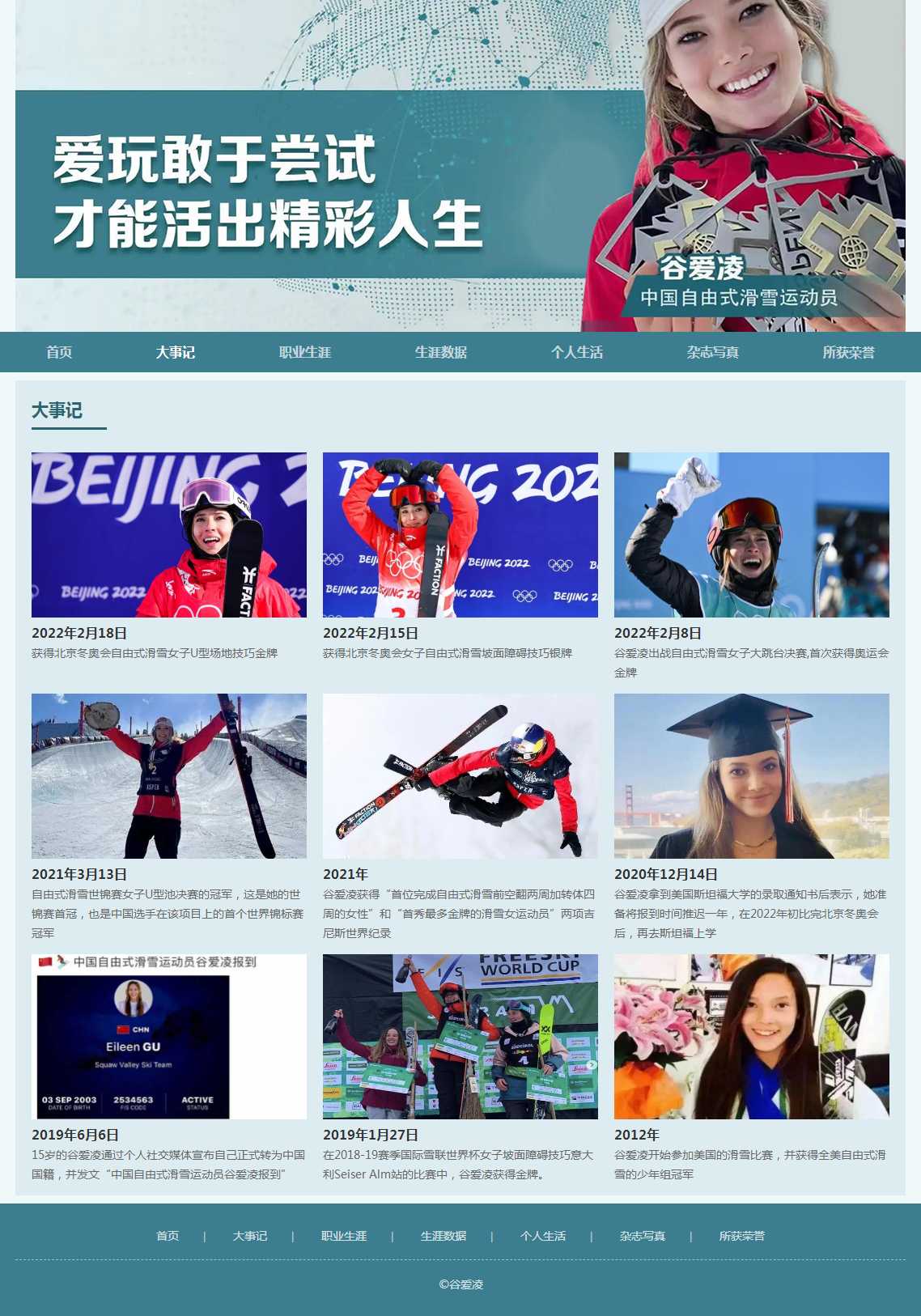View the 2019年1月27日 World Cup card
Viewport: 921px width, 1316px height.
coord(460,1037)
